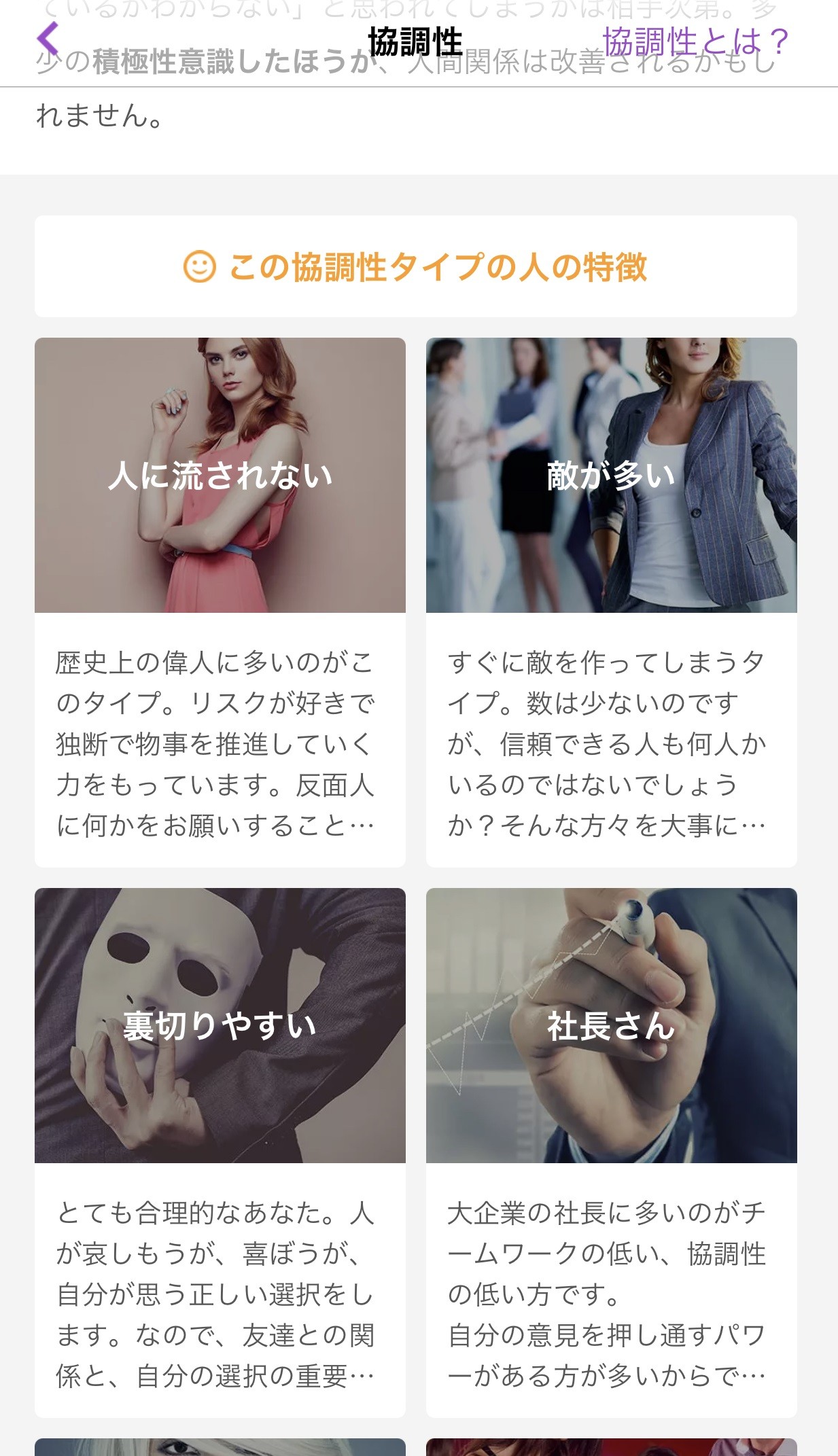Image resolution: width=838 pixels, height=1456 pixels.
Task: Go back using the purple arrow
Action: click(48, 39)
